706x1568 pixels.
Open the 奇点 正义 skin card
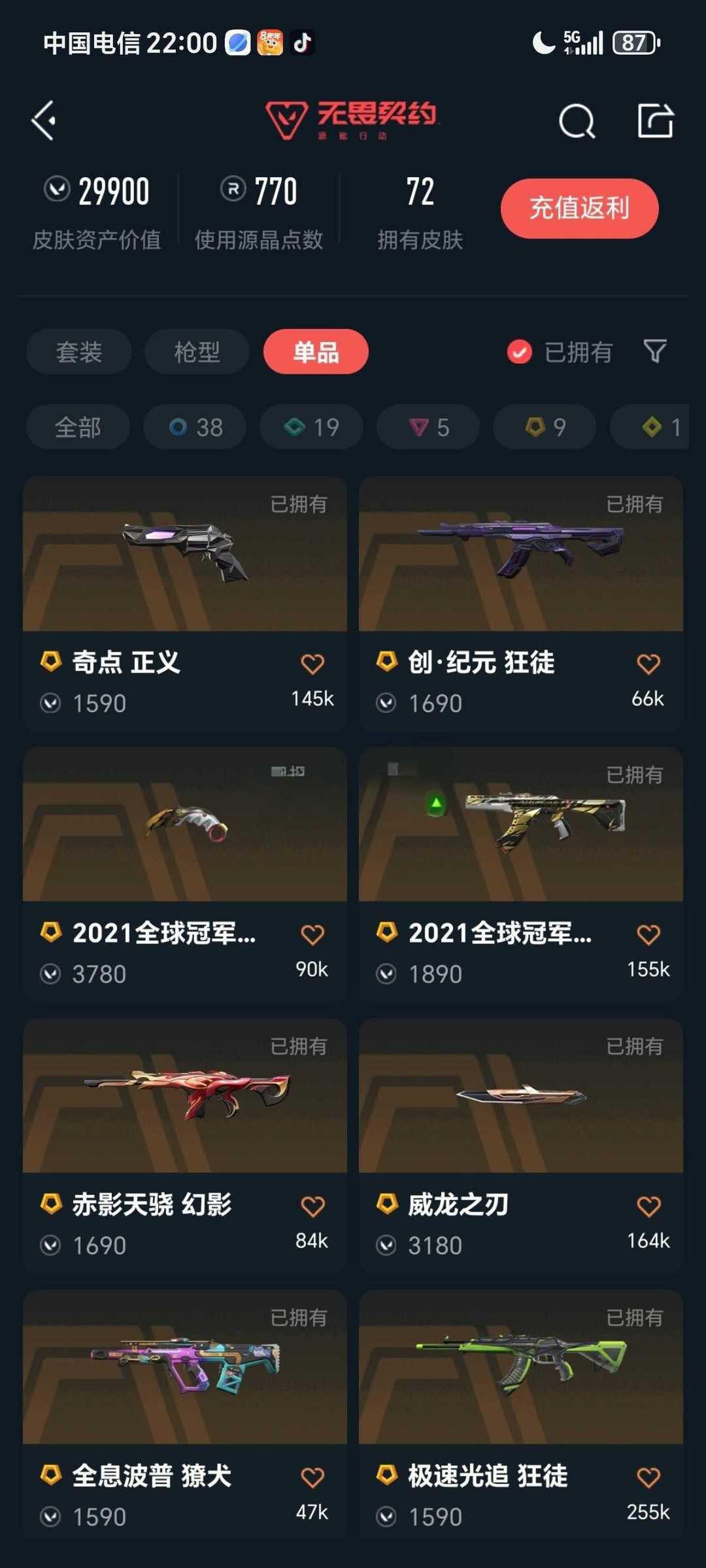(185, 604)
